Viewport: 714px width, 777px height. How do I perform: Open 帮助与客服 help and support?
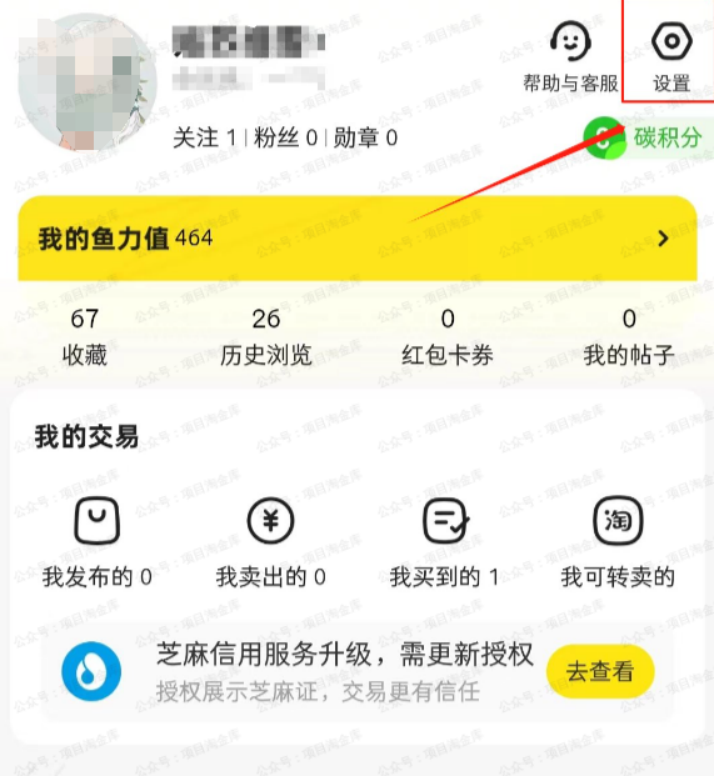coord(571,57)
